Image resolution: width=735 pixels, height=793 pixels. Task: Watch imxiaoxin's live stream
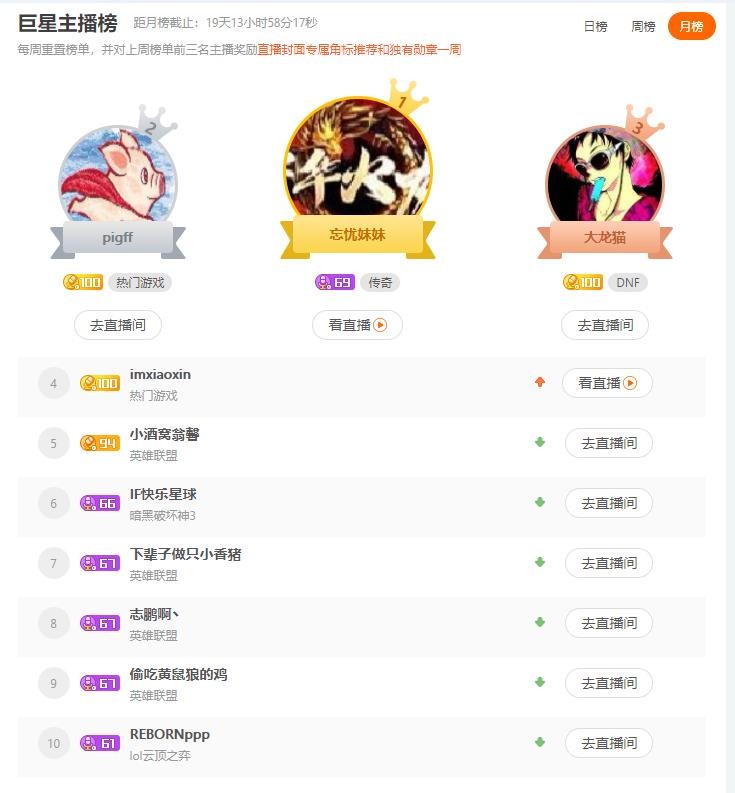(x=607, y=383)
